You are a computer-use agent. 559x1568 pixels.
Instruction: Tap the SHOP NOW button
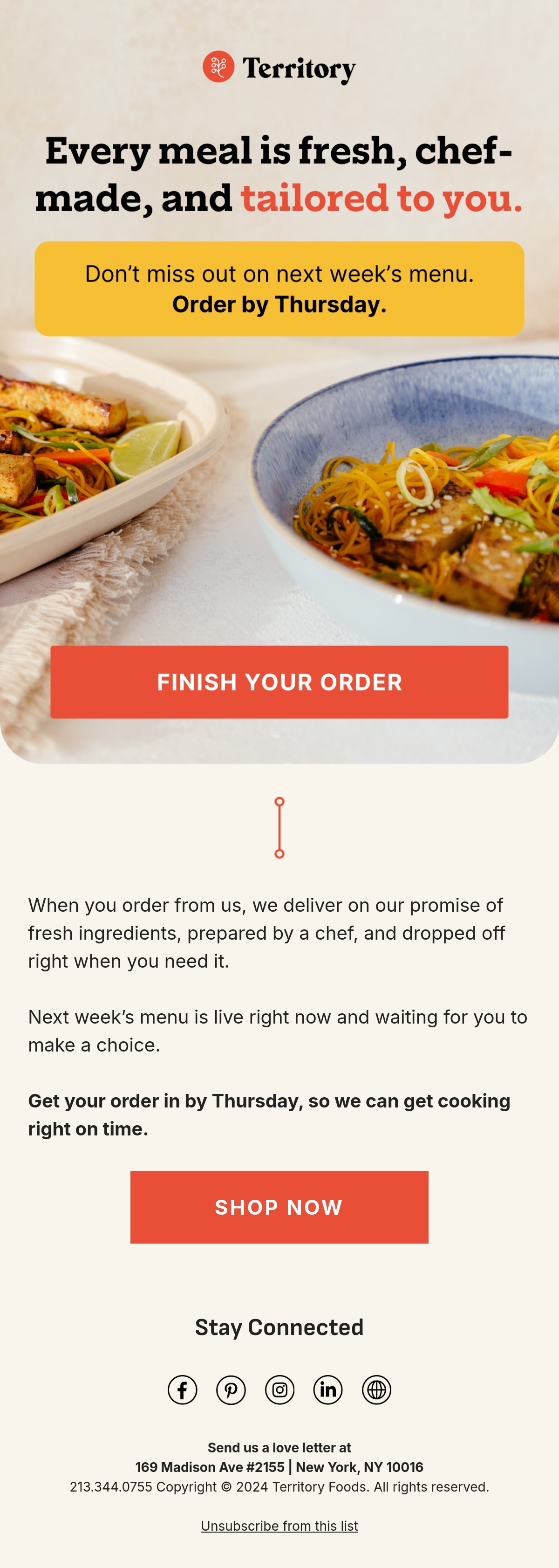pyautogui.click(x=279, y=1207)
